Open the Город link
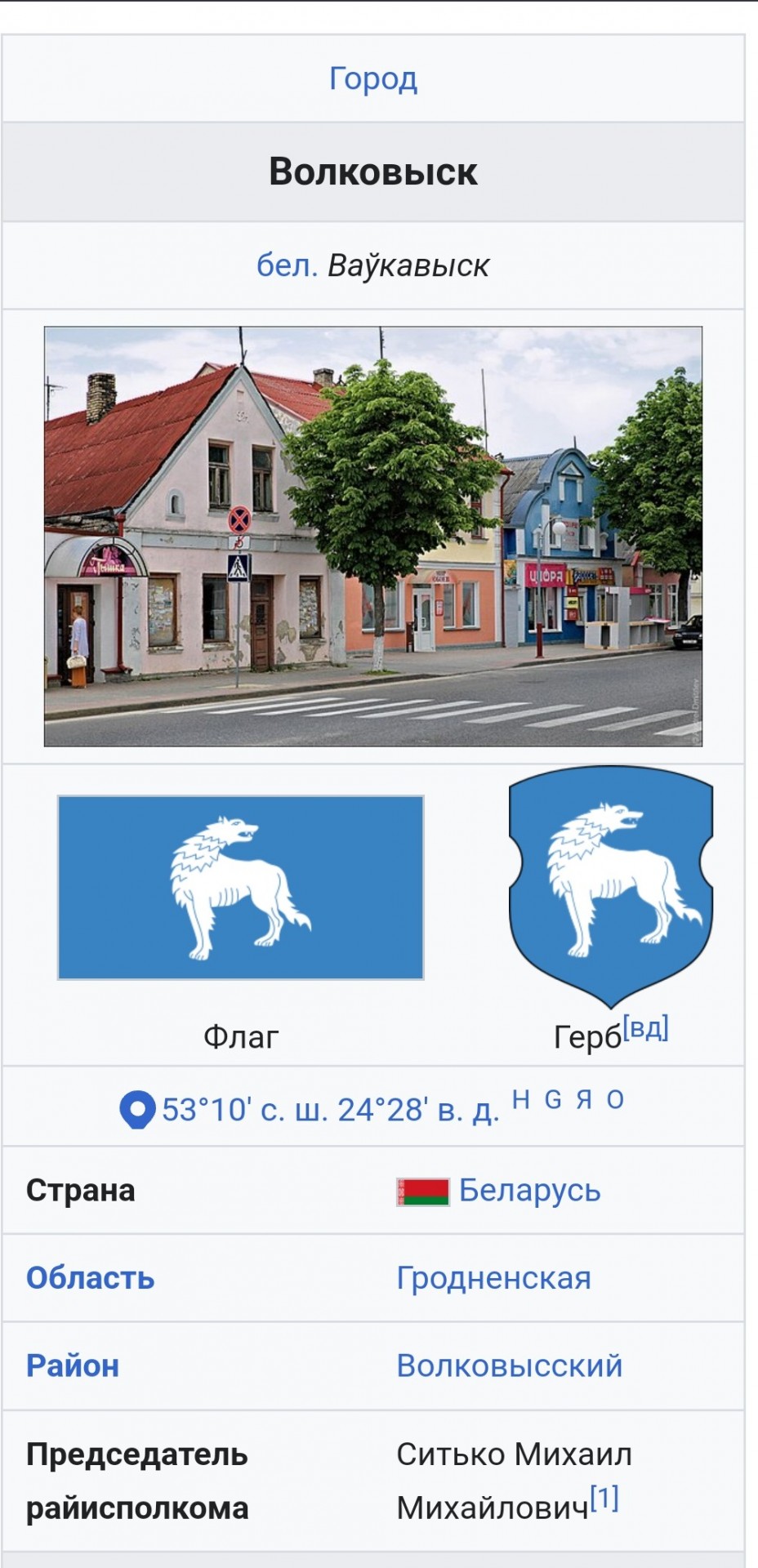This screenshot has height=1568, width=758. [x=373, y=79]
